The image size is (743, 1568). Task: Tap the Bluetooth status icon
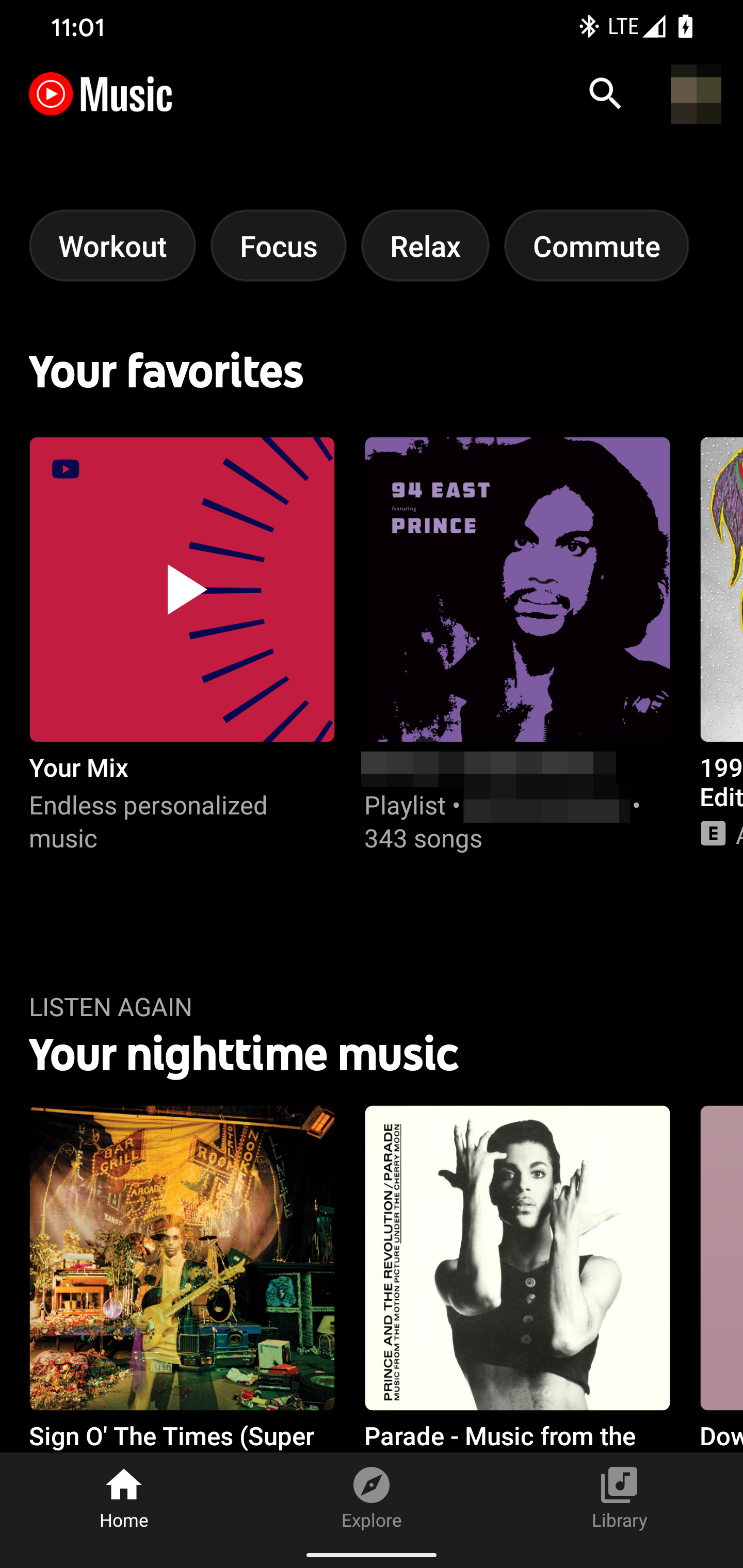coord(588,26)
